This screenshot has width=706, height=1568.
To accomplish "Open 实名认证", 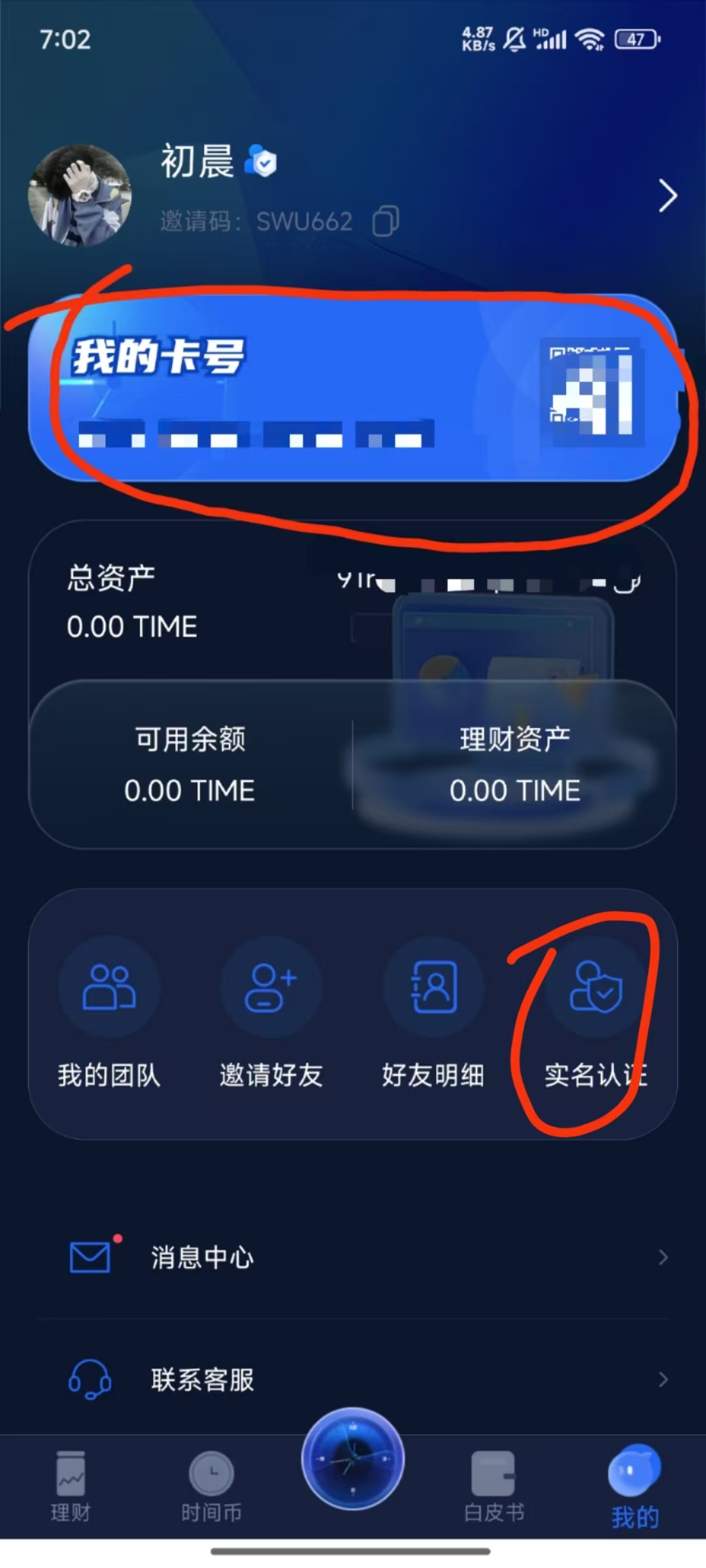I will 596,1013.
